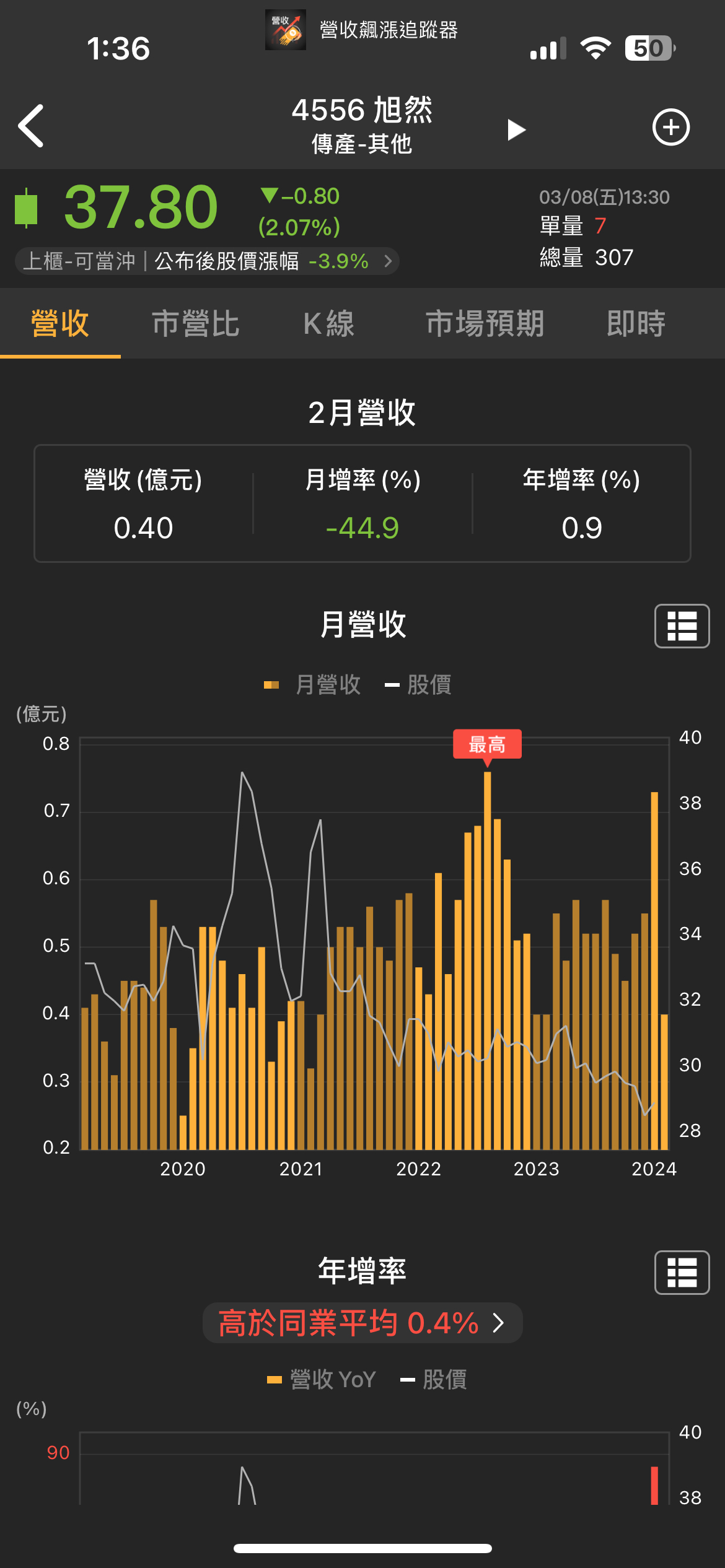Add 4556 旭然 to watchlist
This screenshot has width=725, height=1568.
(x=670, y=128)
